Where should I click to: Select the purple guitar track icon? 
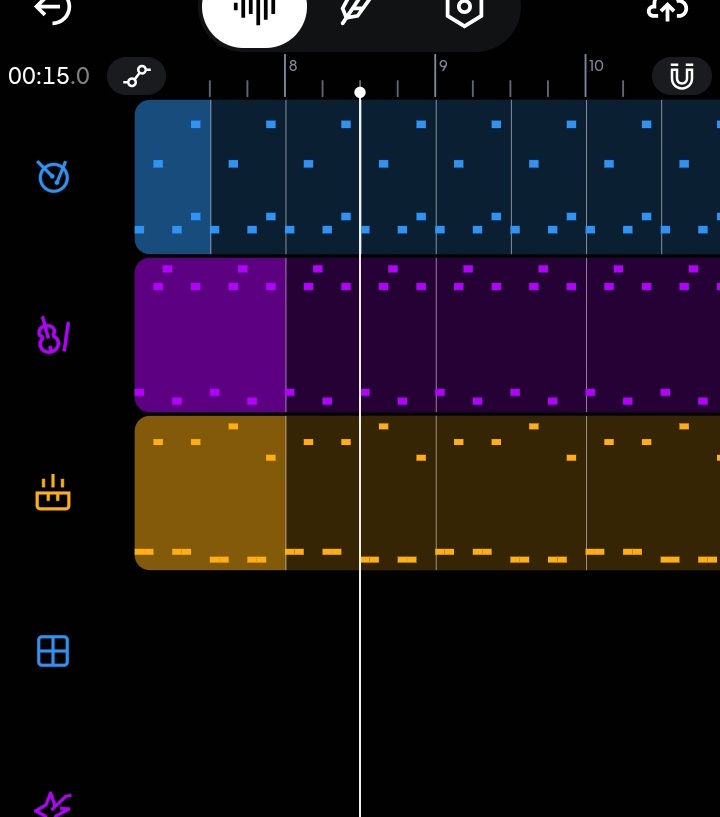[x=53, y=336]
